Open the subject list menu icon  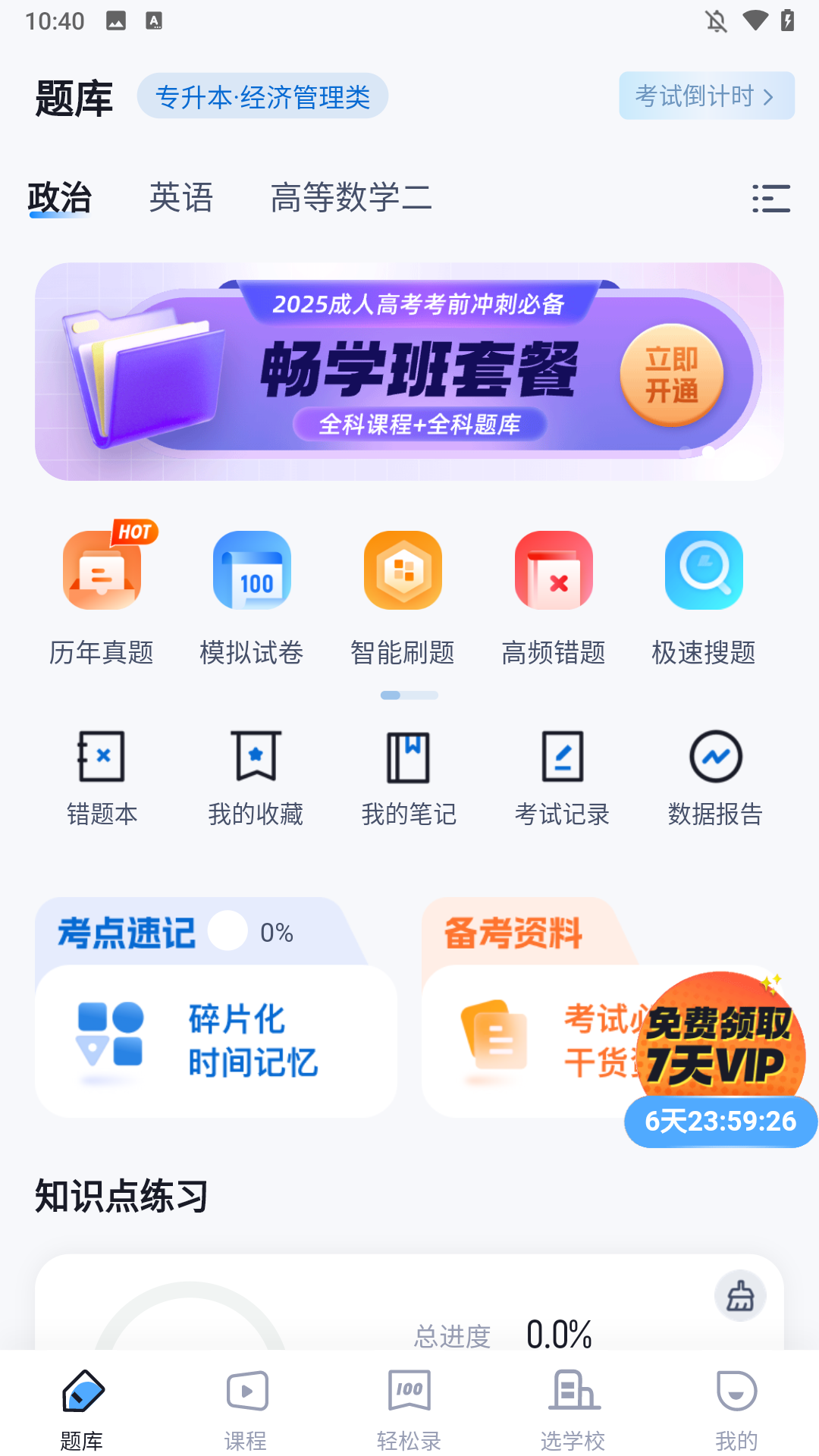pyautogui.click(x=772, y=198)
